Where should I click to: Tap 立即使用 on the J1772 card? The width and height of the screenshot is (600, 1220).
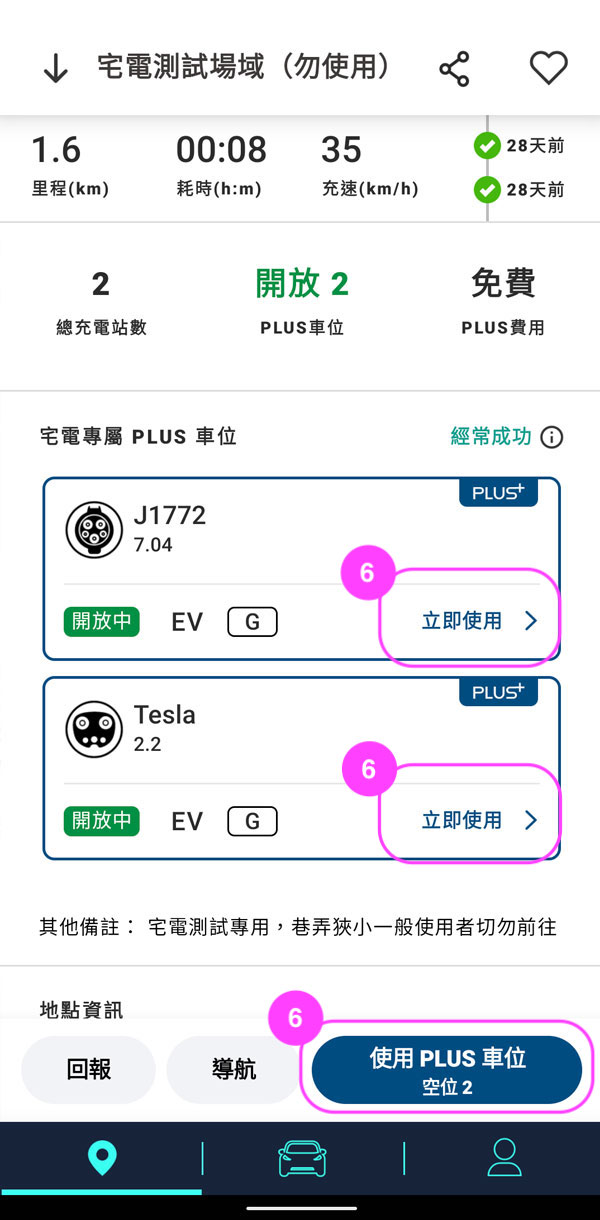click(480, 621)
